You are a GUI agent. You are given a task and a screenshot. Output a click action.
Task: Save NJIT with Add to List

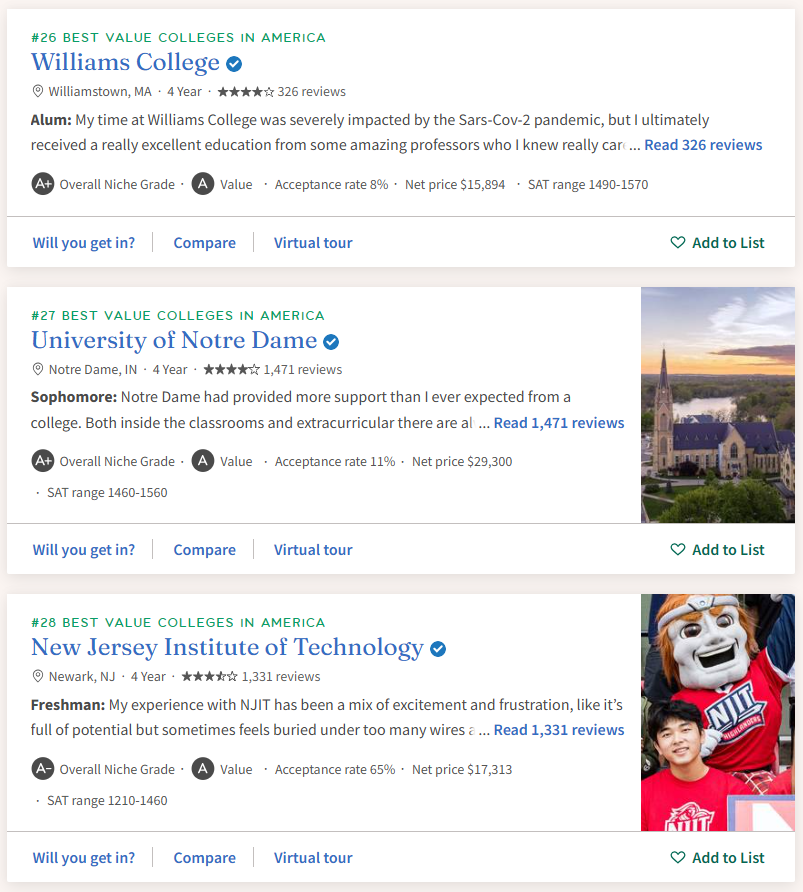[x=717, y=858]
